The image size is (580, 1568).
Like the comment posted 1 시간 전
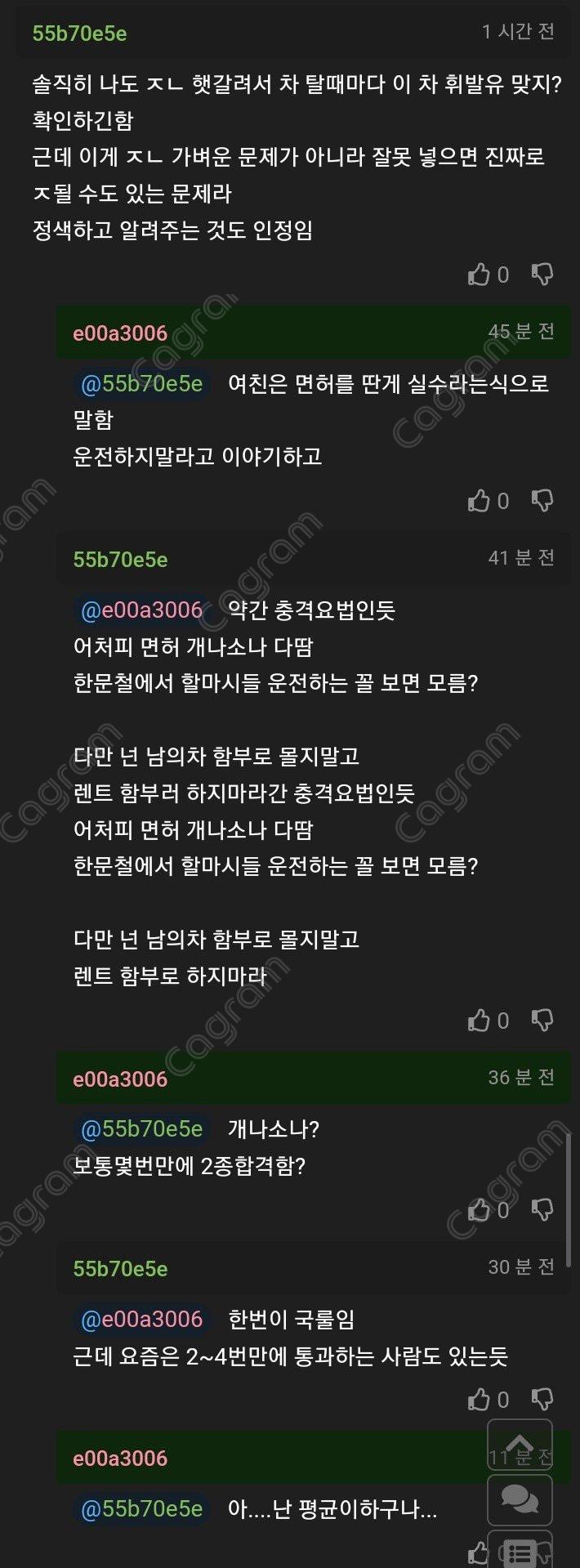coord(479,275)
